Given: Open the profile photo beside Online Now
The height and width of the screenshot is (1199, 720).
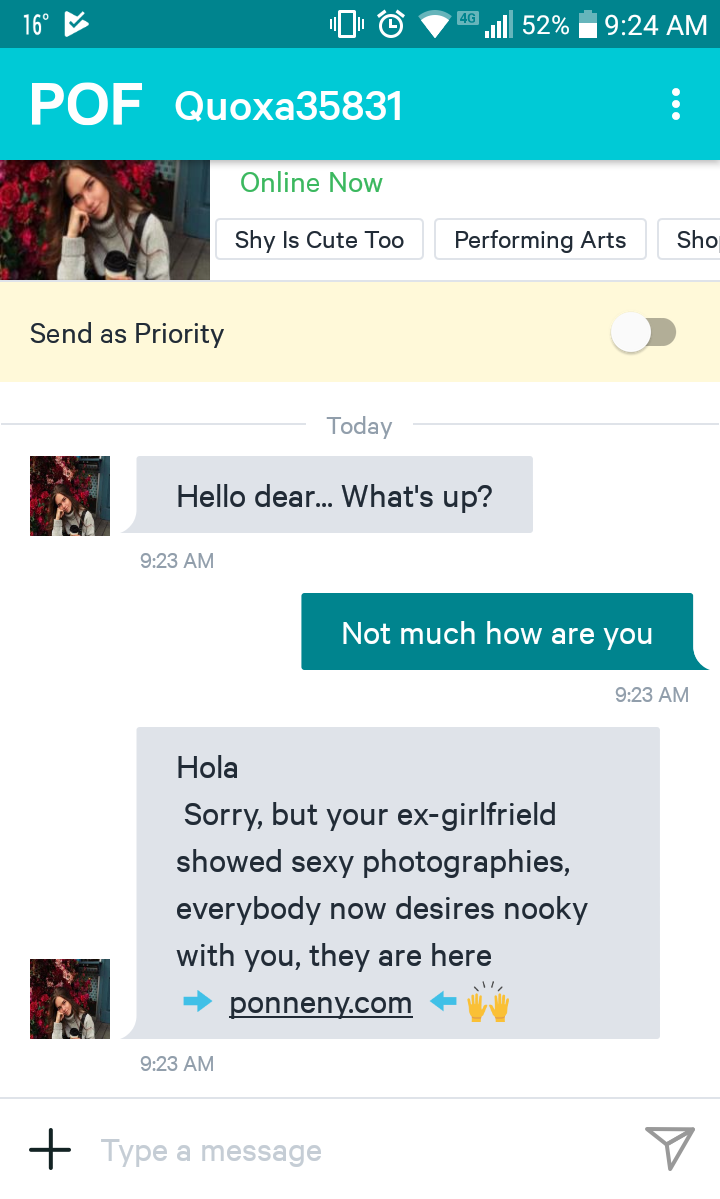Looking at the screenshot, I should 104,220.
